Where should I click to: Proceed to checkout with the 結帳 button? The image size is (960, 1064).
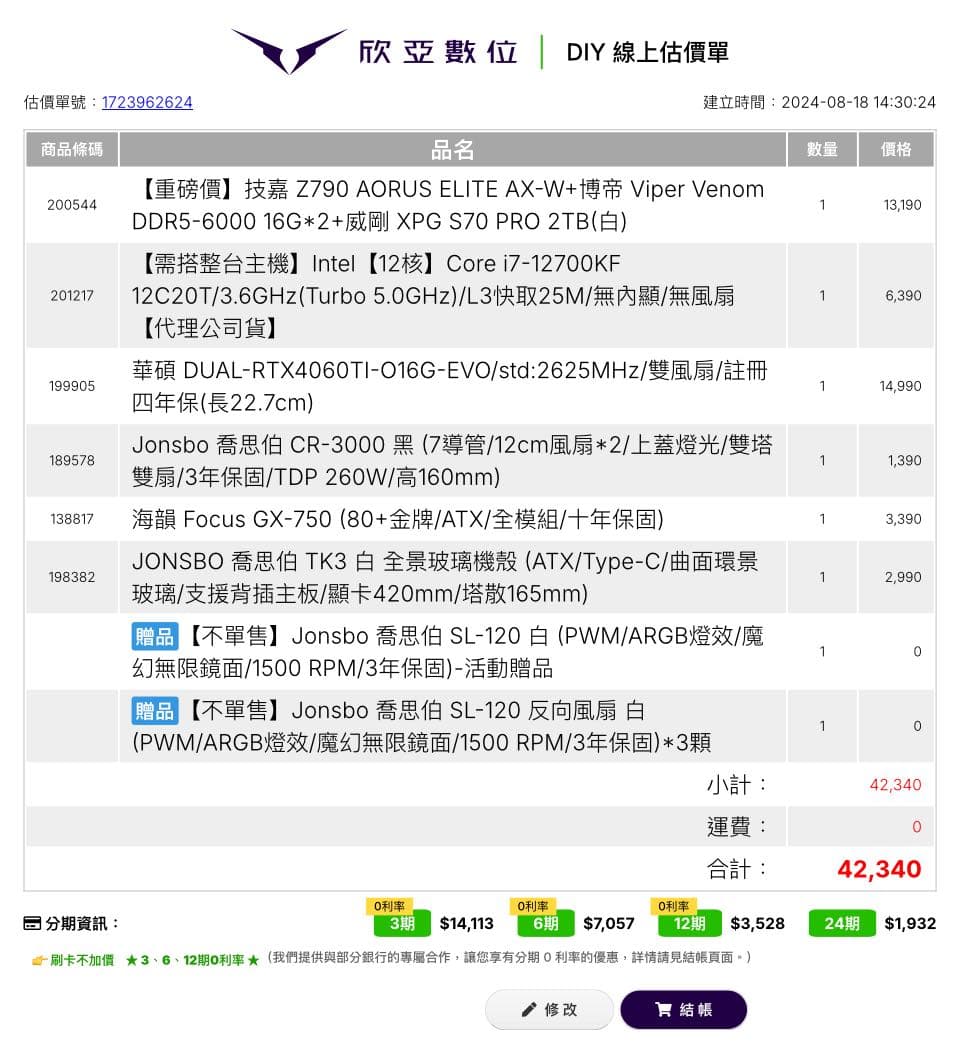[683, 1009]
